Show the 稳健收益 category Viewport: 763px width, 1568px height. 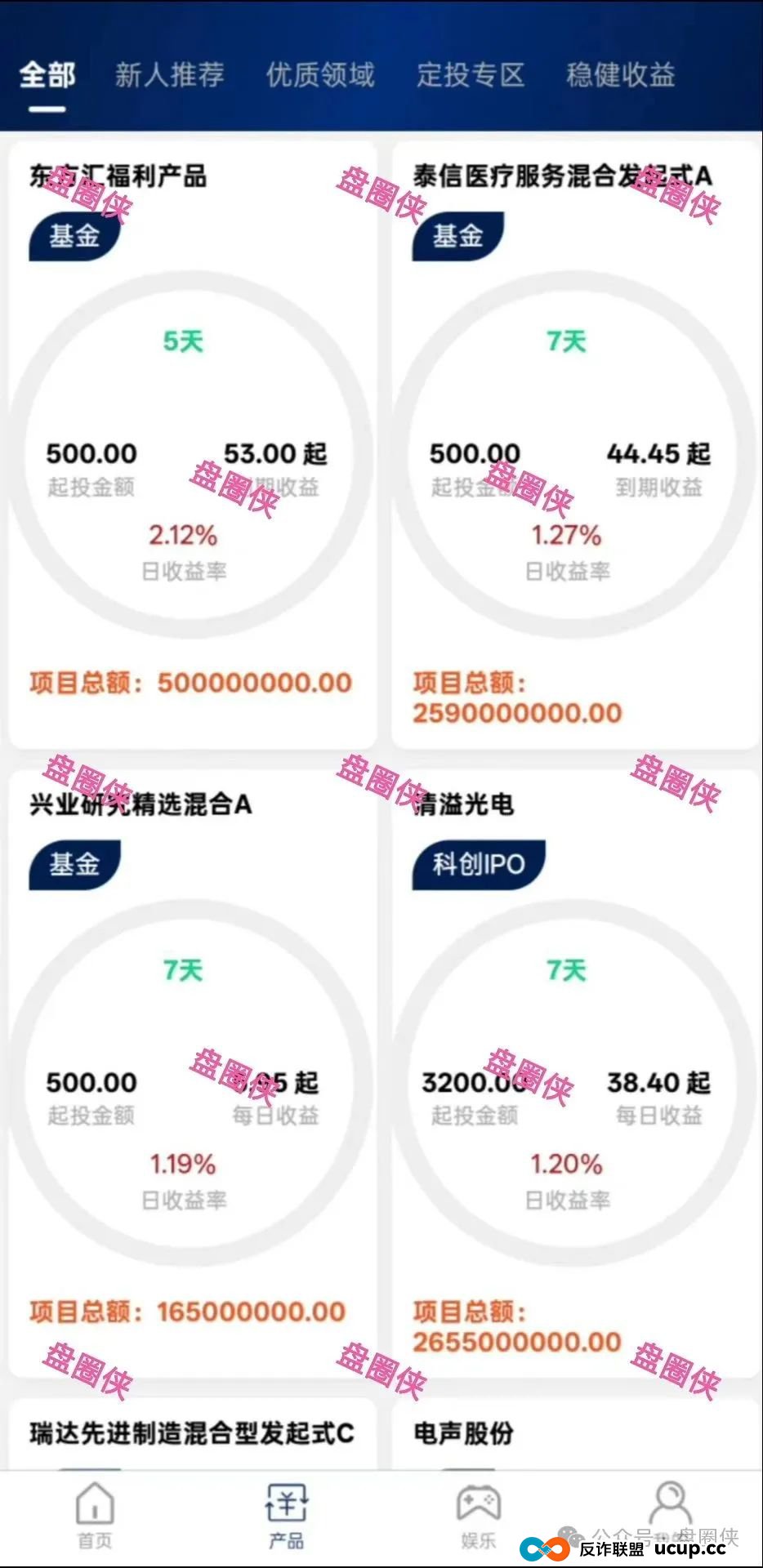(x=621, y=75)
